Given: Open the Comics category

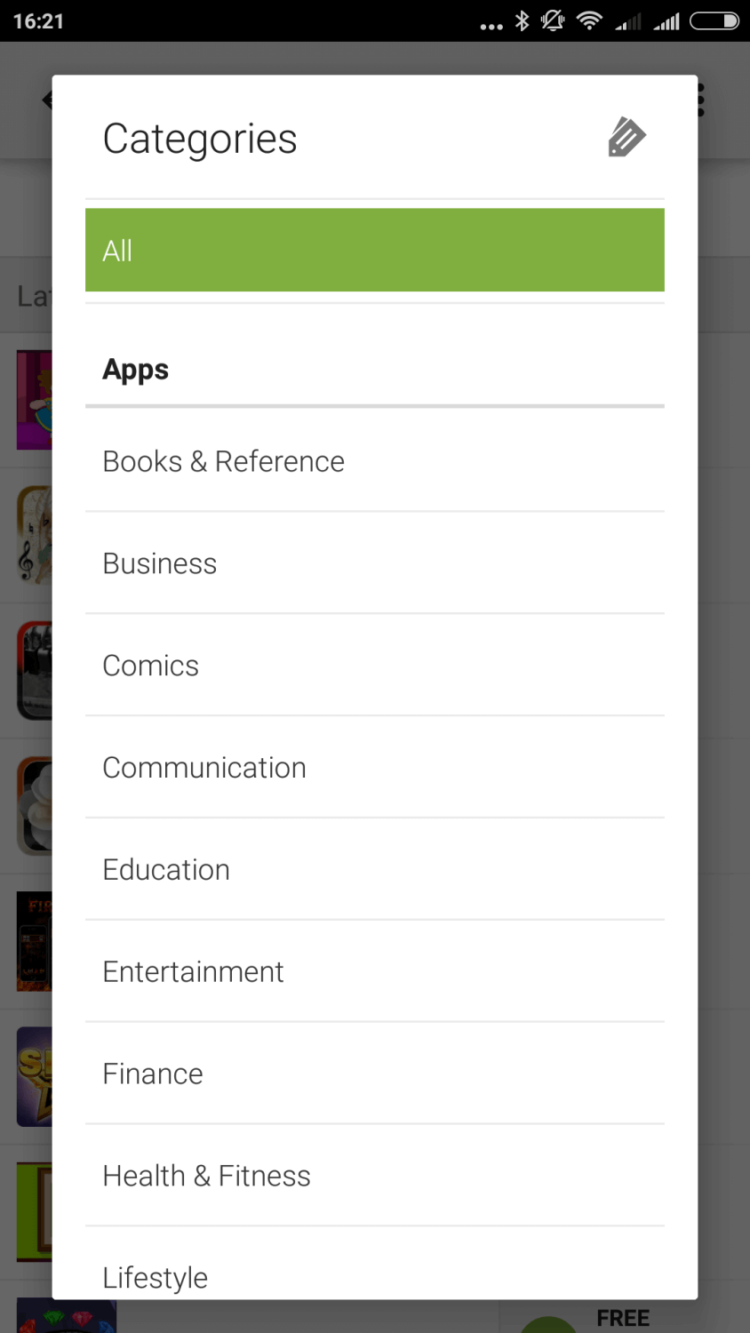Looking at the screenshot, I should coord(375,665).
